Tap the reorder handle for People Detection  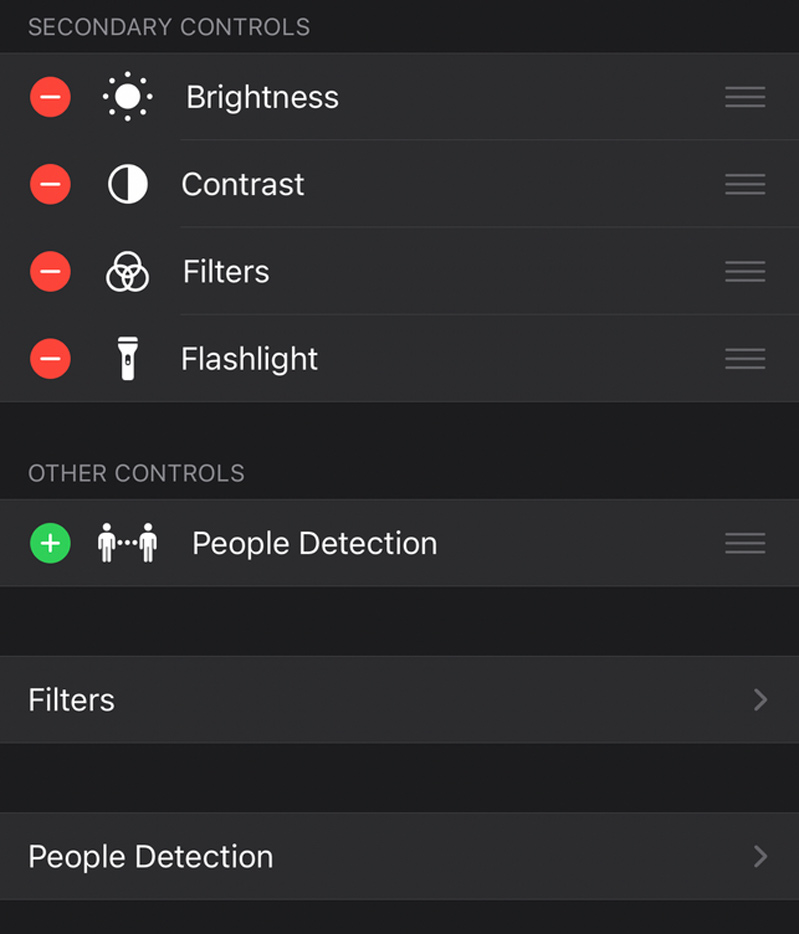click(745, 543)
